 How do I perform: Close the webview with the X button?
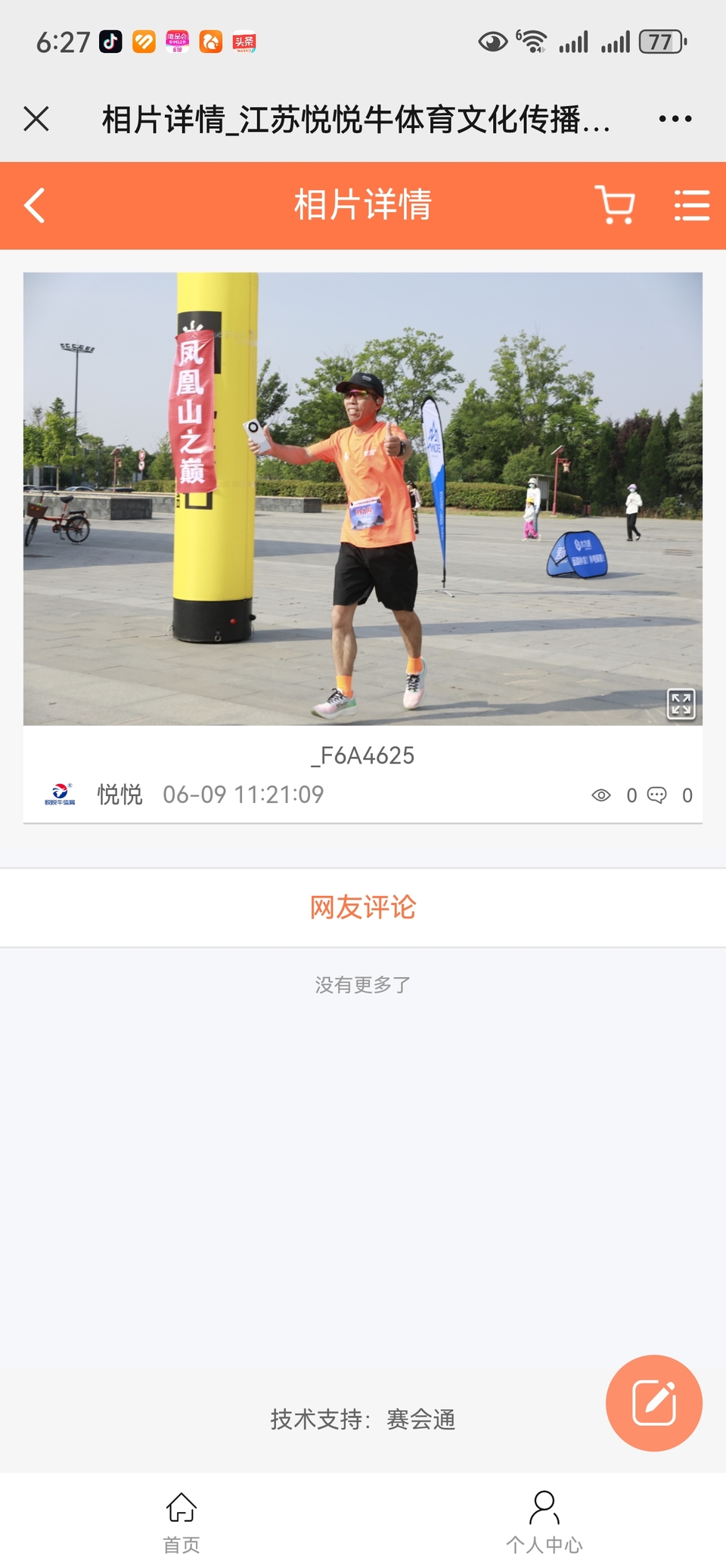pyautogui.click(x=36, y=119)
